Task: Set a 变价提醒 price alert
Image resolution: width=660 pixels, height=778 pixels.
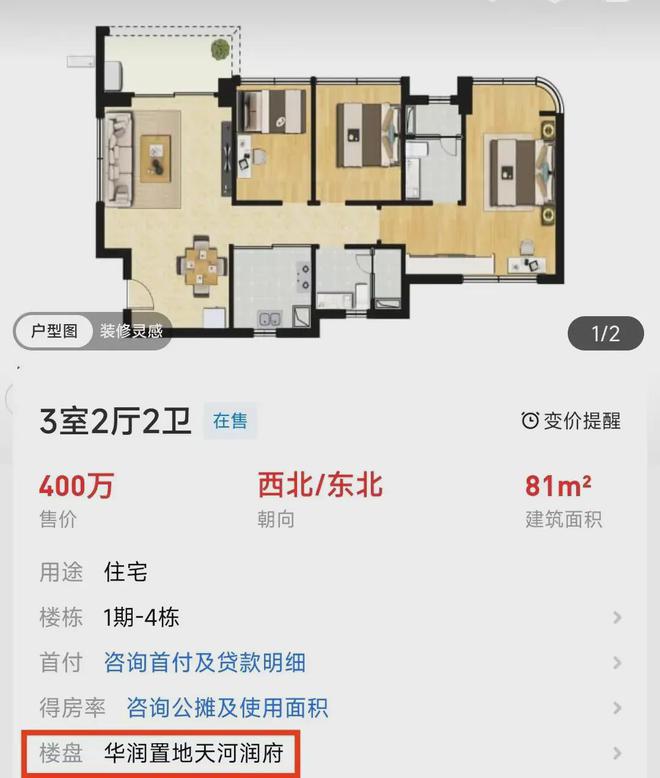Action: click(x=571, y=421)
